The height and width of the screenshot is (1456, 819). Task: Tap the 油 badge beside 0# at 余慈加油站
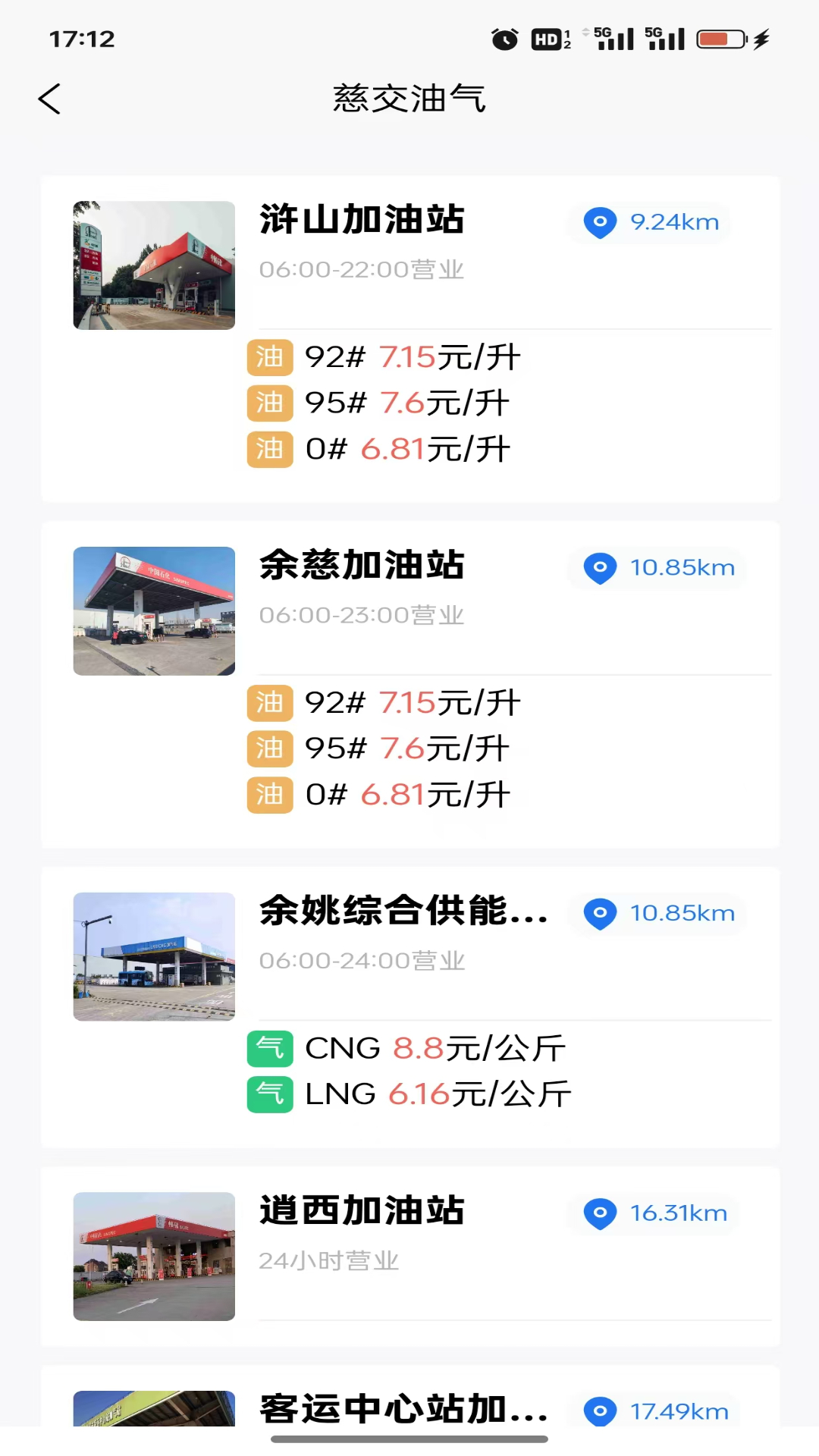tap(269, 795)
